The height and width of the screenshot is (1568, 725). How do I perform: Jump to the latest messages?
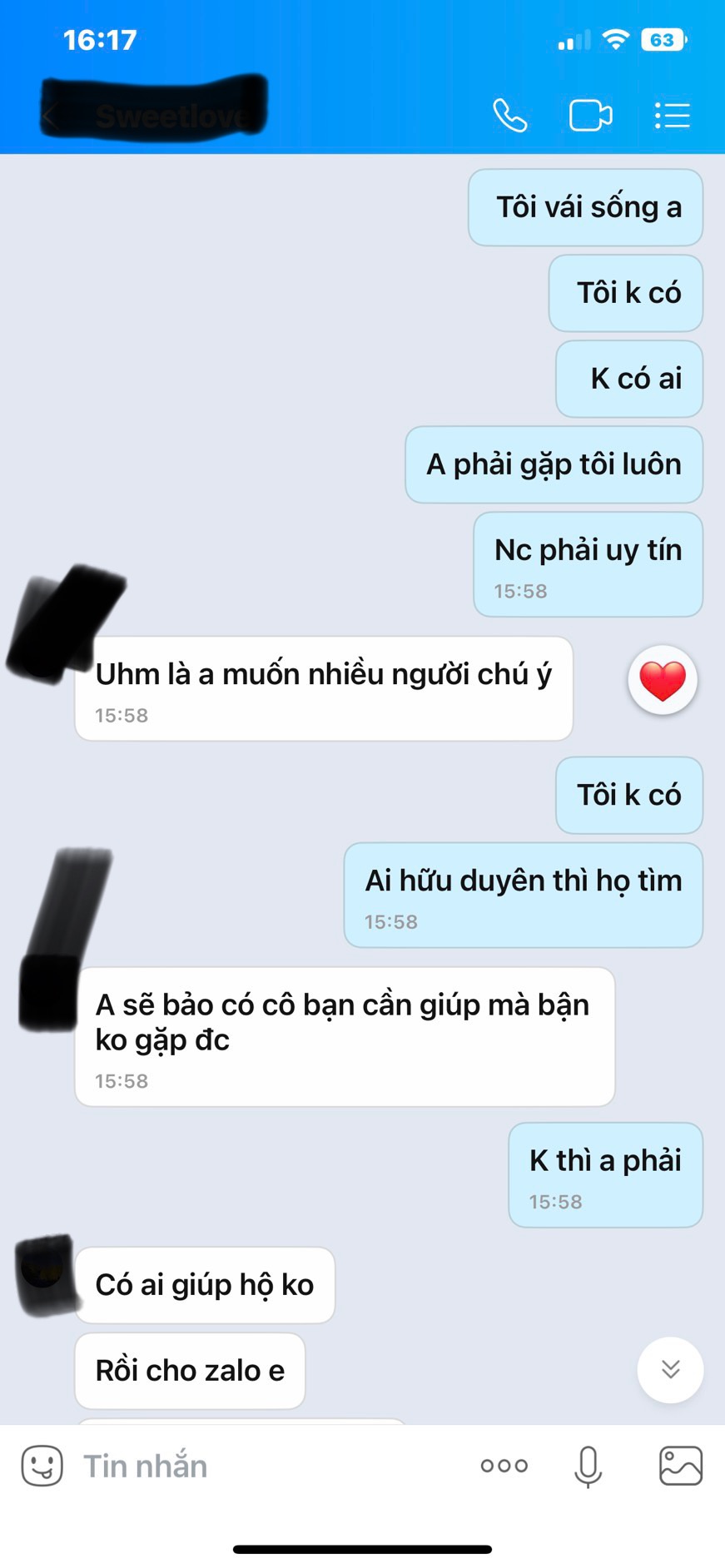[x=670, y=1369]
